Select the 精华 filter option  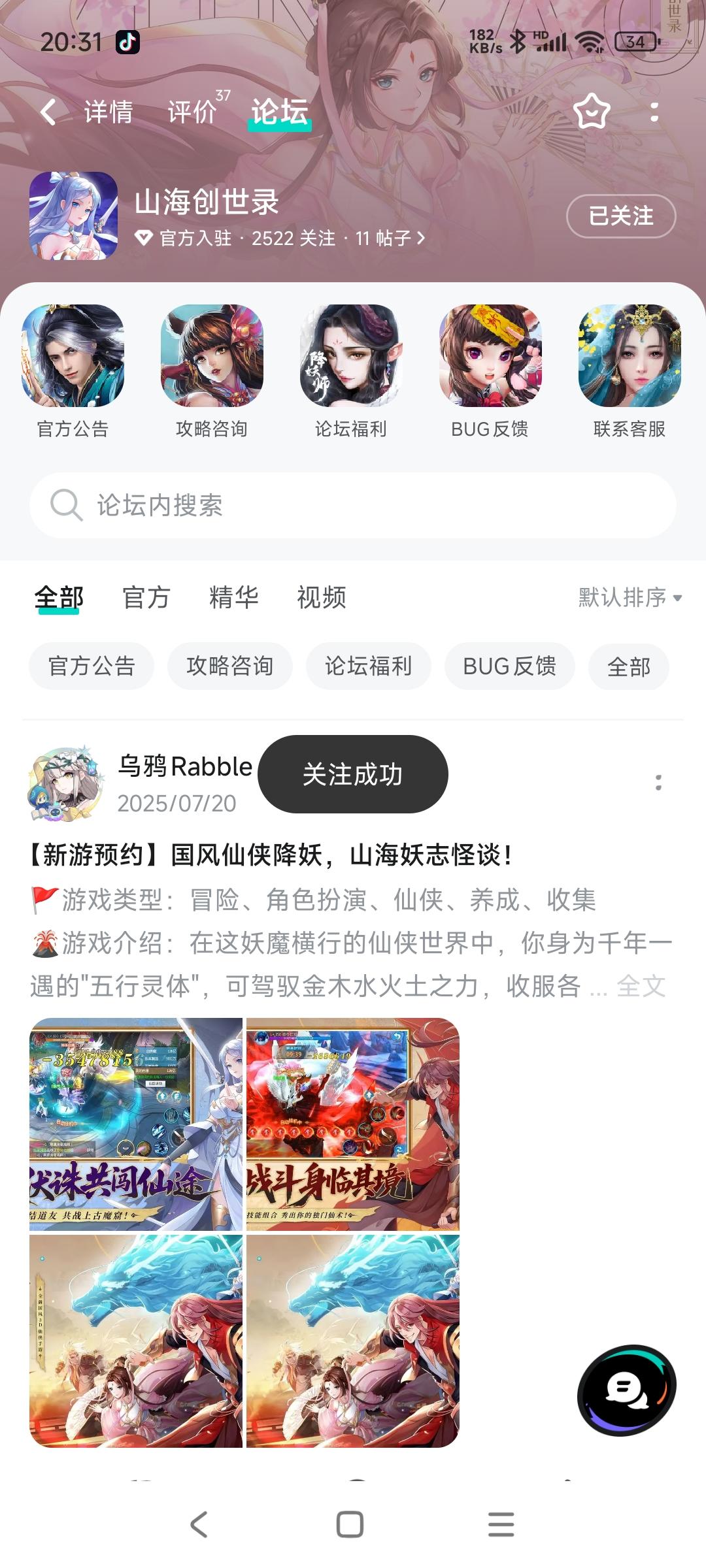coord(233,597)
